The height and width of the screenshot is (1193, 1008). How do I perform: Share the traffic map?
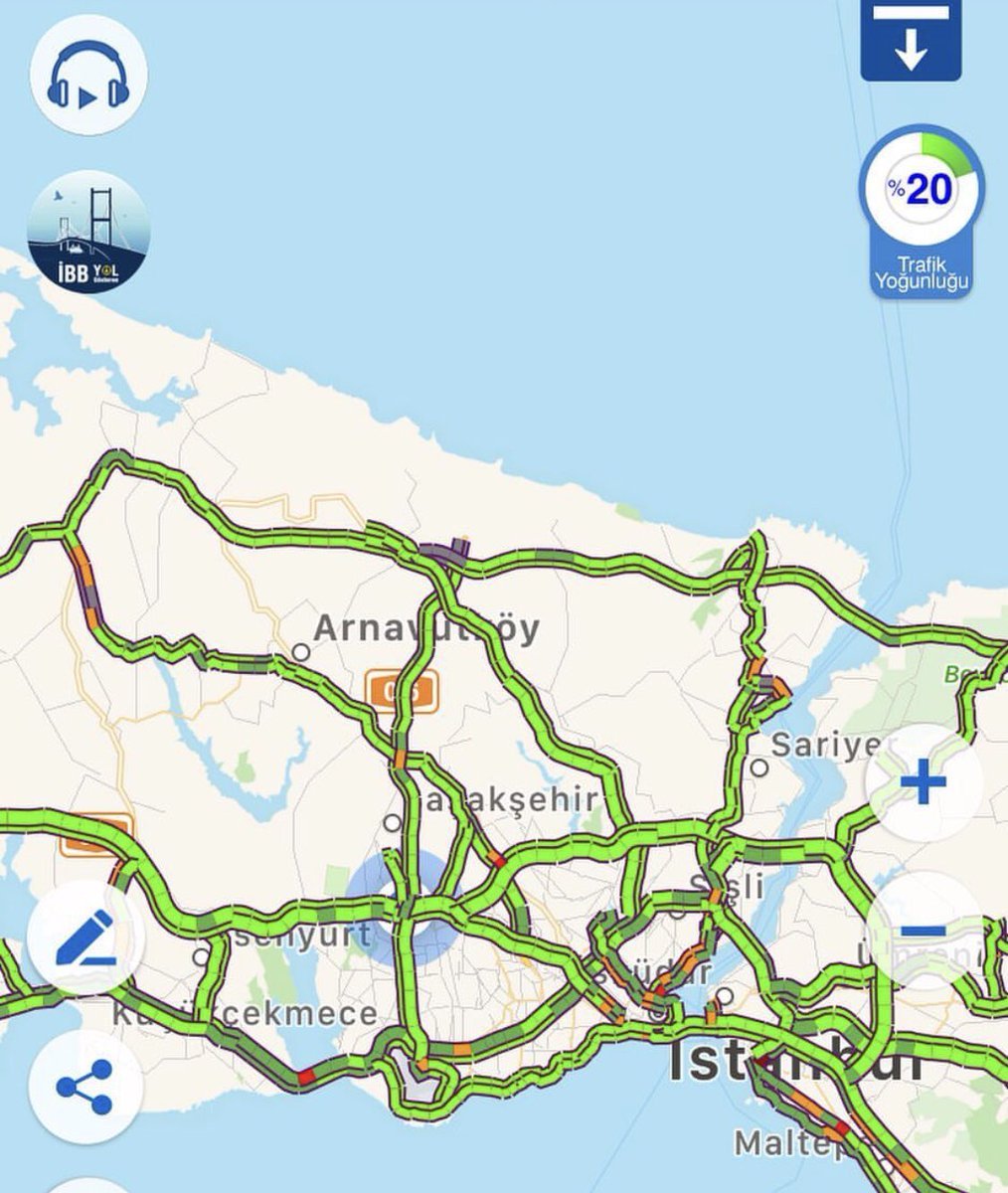click(x=85, y=1087)
